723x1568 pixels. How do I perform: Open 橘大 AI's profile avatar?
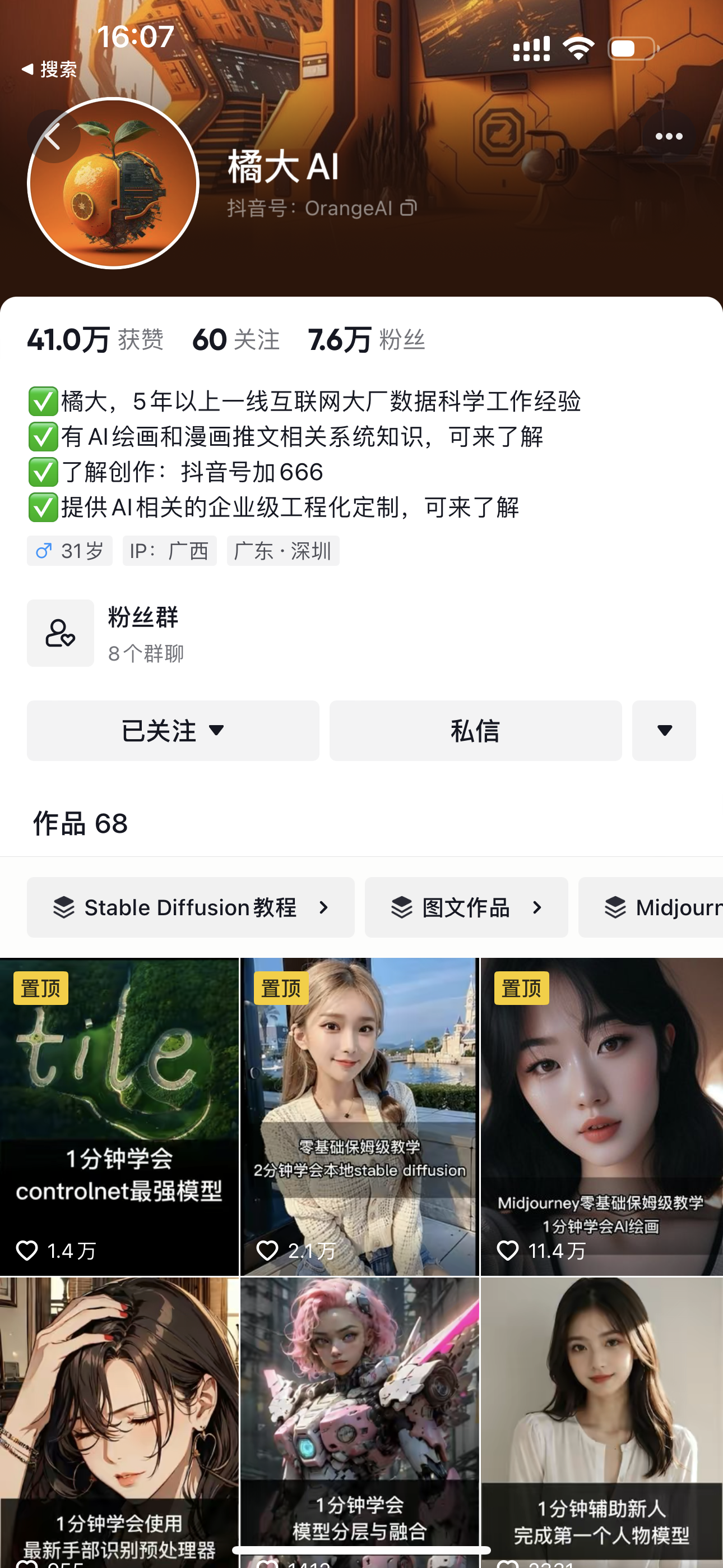point(113,183)
